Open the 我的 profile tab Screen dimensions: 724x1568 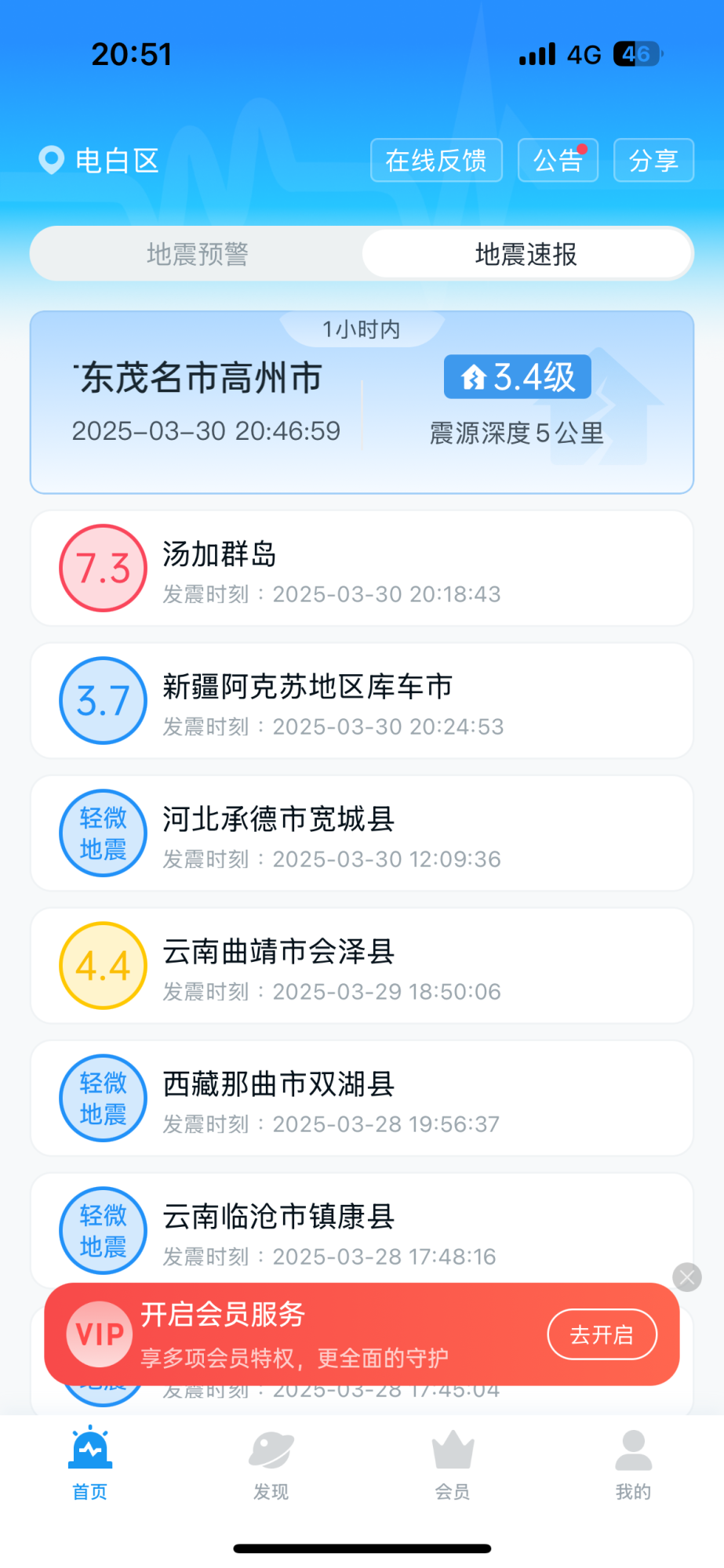point(633,1464)
